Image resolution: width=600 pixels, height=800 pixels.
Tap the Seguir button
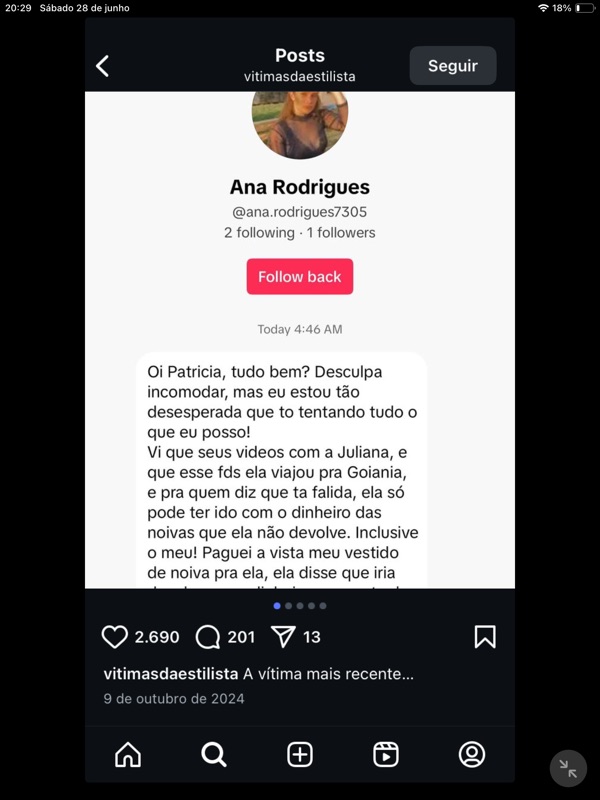pyautogui.click(x=453, y=66)
